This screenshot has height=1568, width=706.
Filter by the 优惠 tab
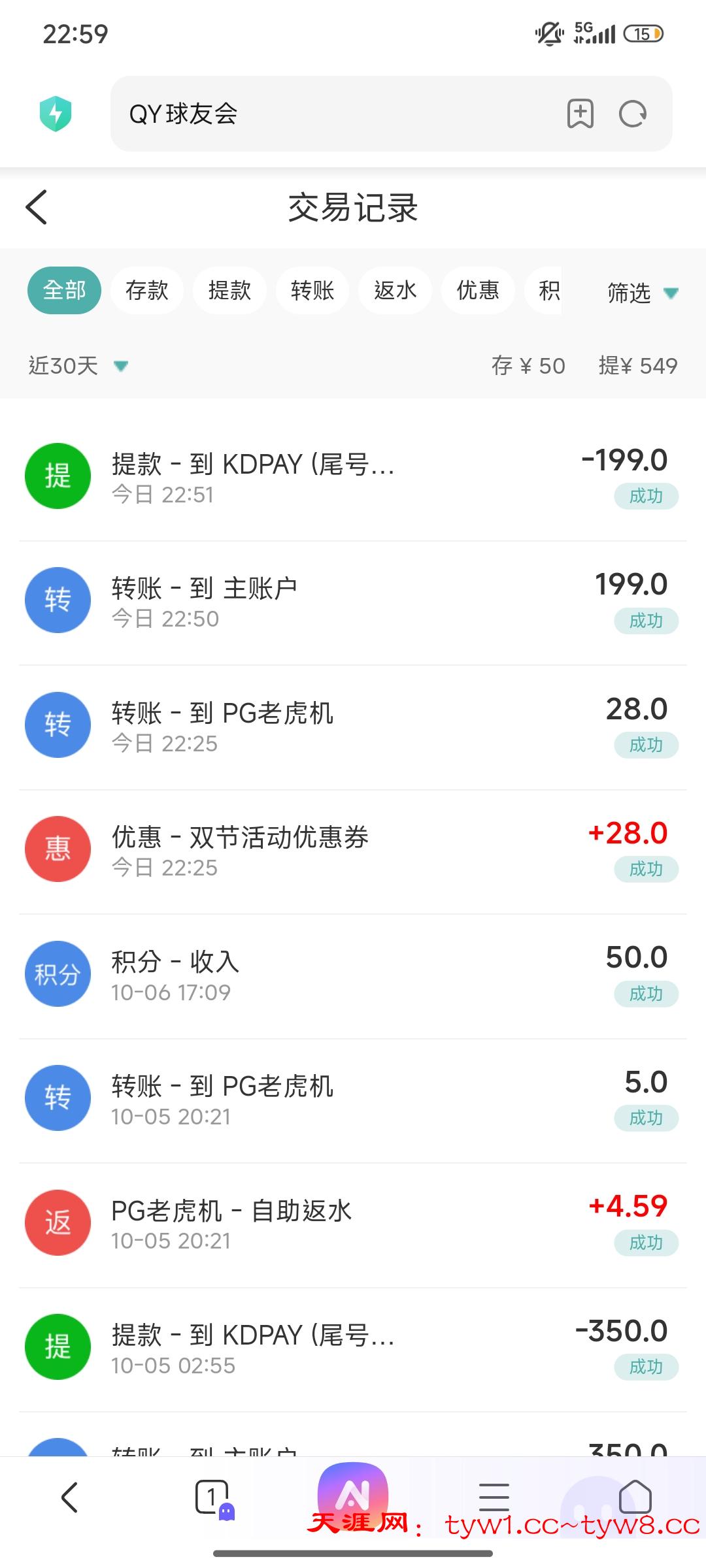click(478, 290)
